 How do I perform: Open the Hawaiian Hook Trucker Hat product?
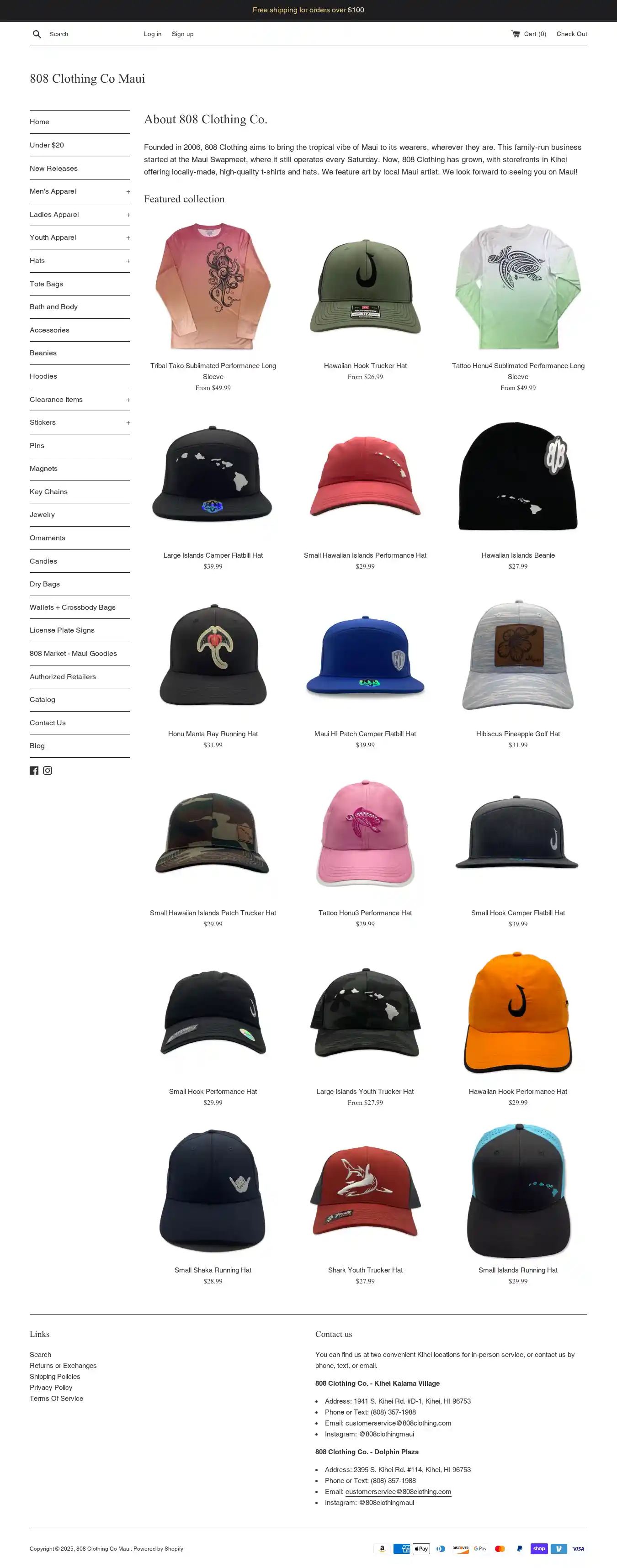point(365,366)
